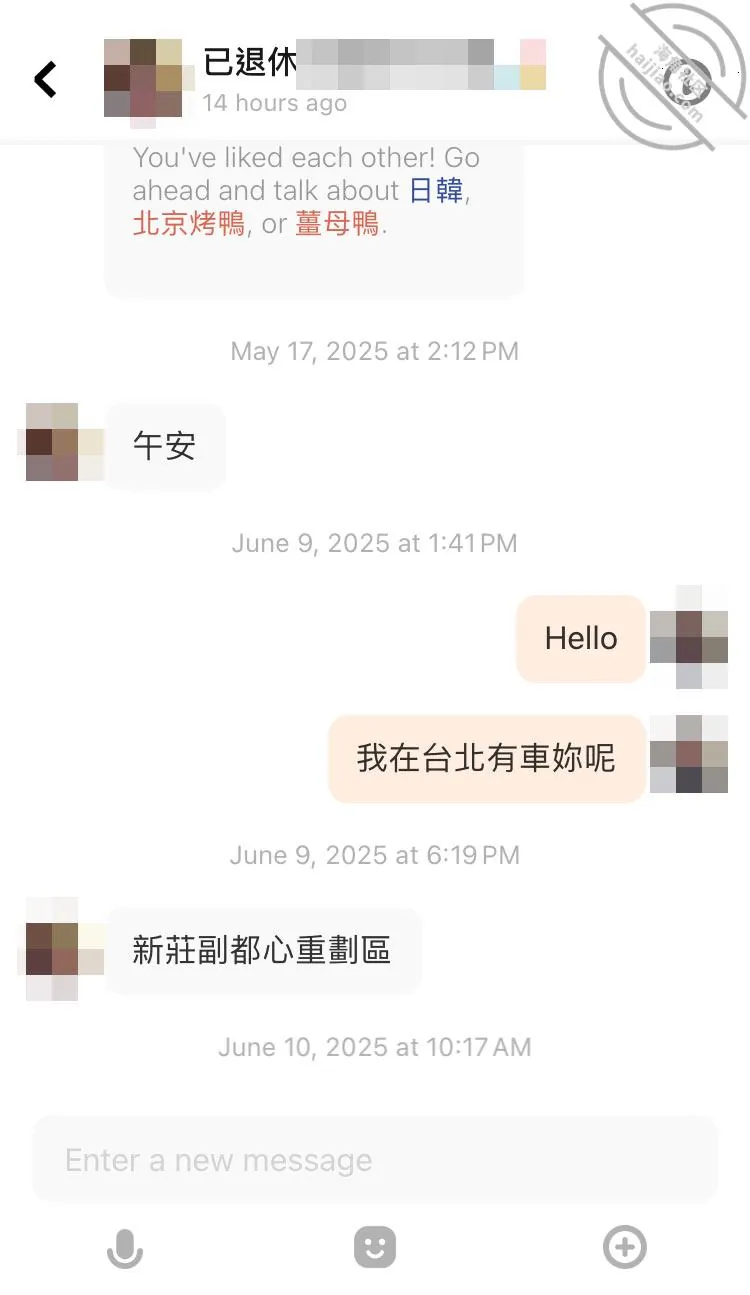Tap the 日韓 interest link
Viewport: 750px width, 1295px height.
(436, 190)
